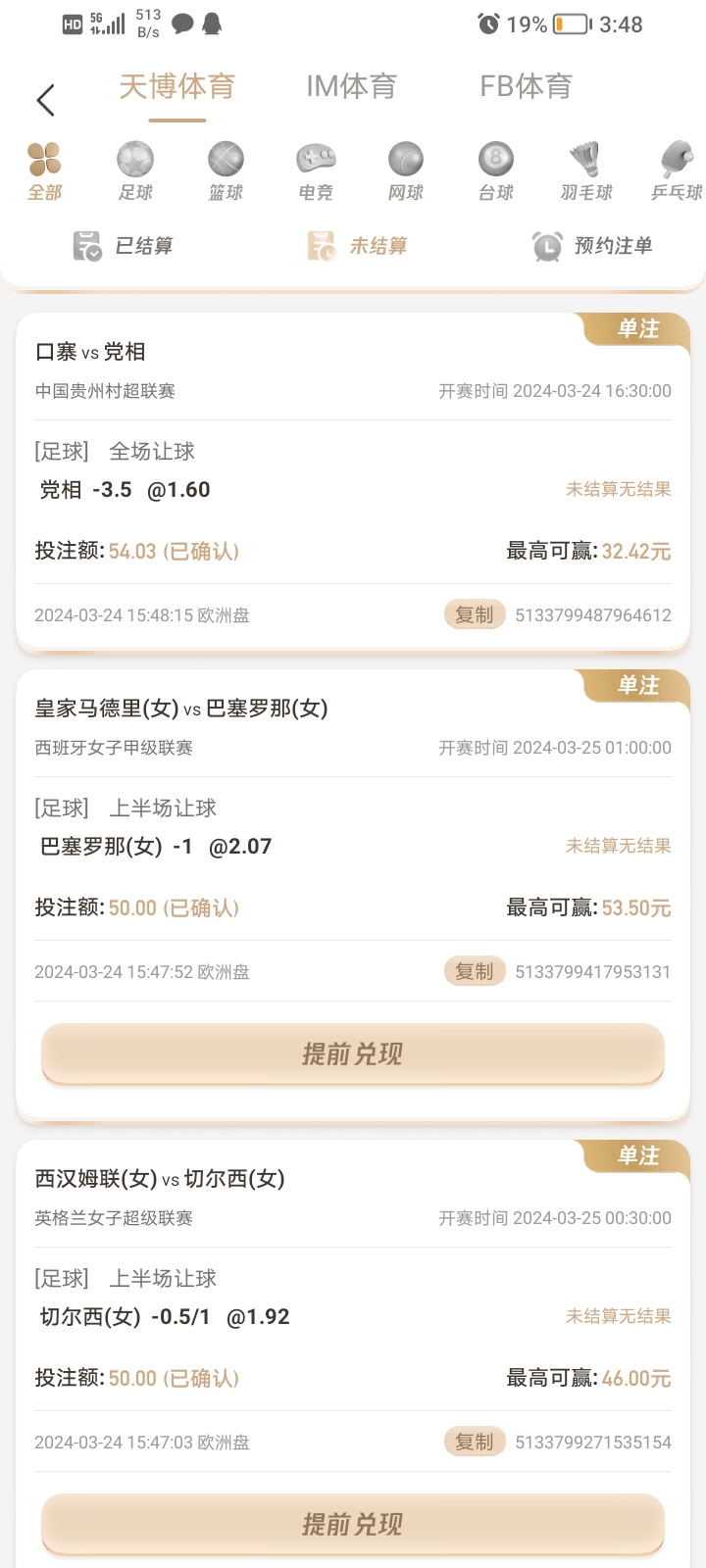
Task: Copy order number of 西汉姆联(女) bet
Action: click(475, 1442)
